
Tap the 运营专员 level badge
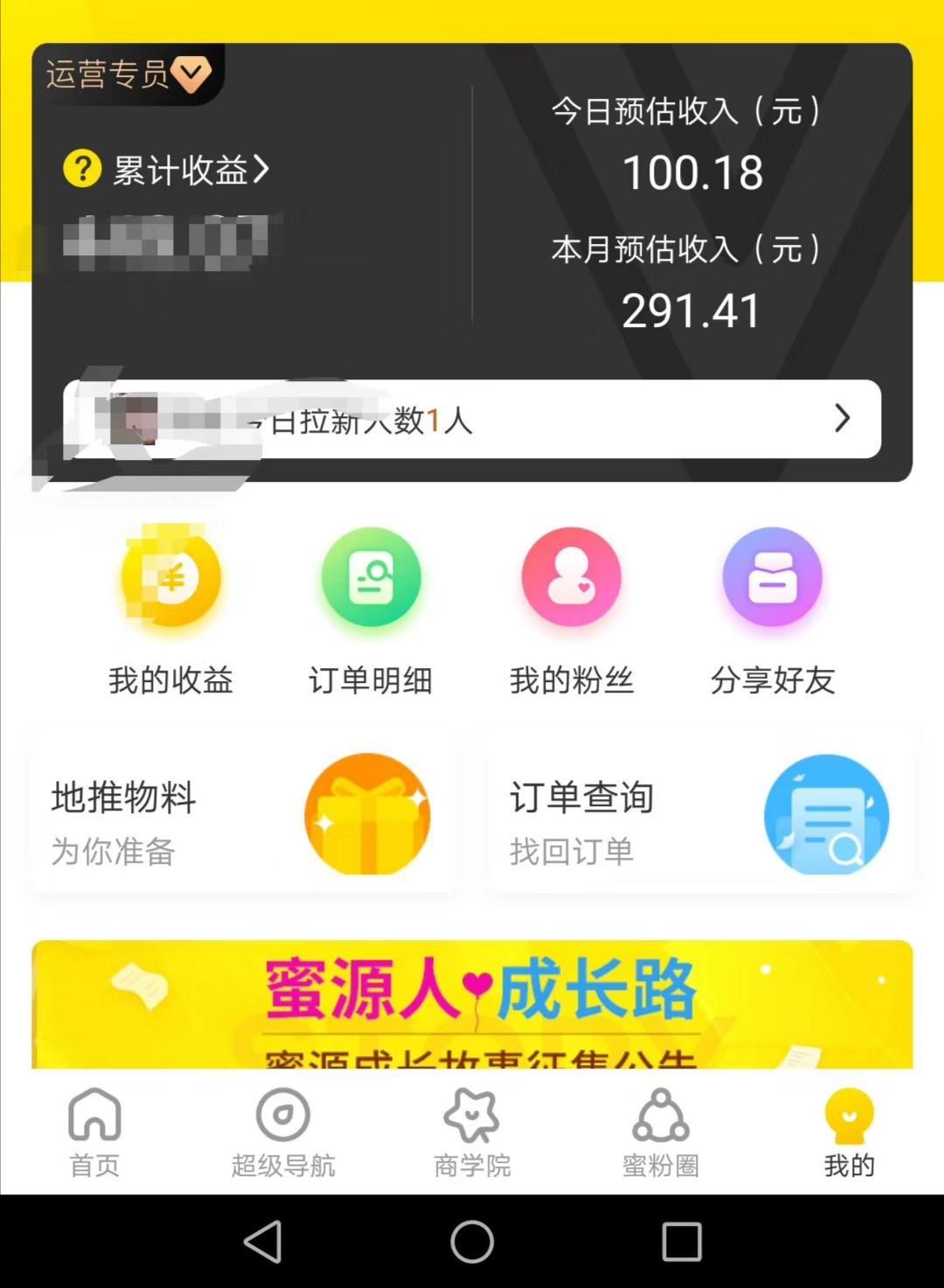[x=128, y=74]
